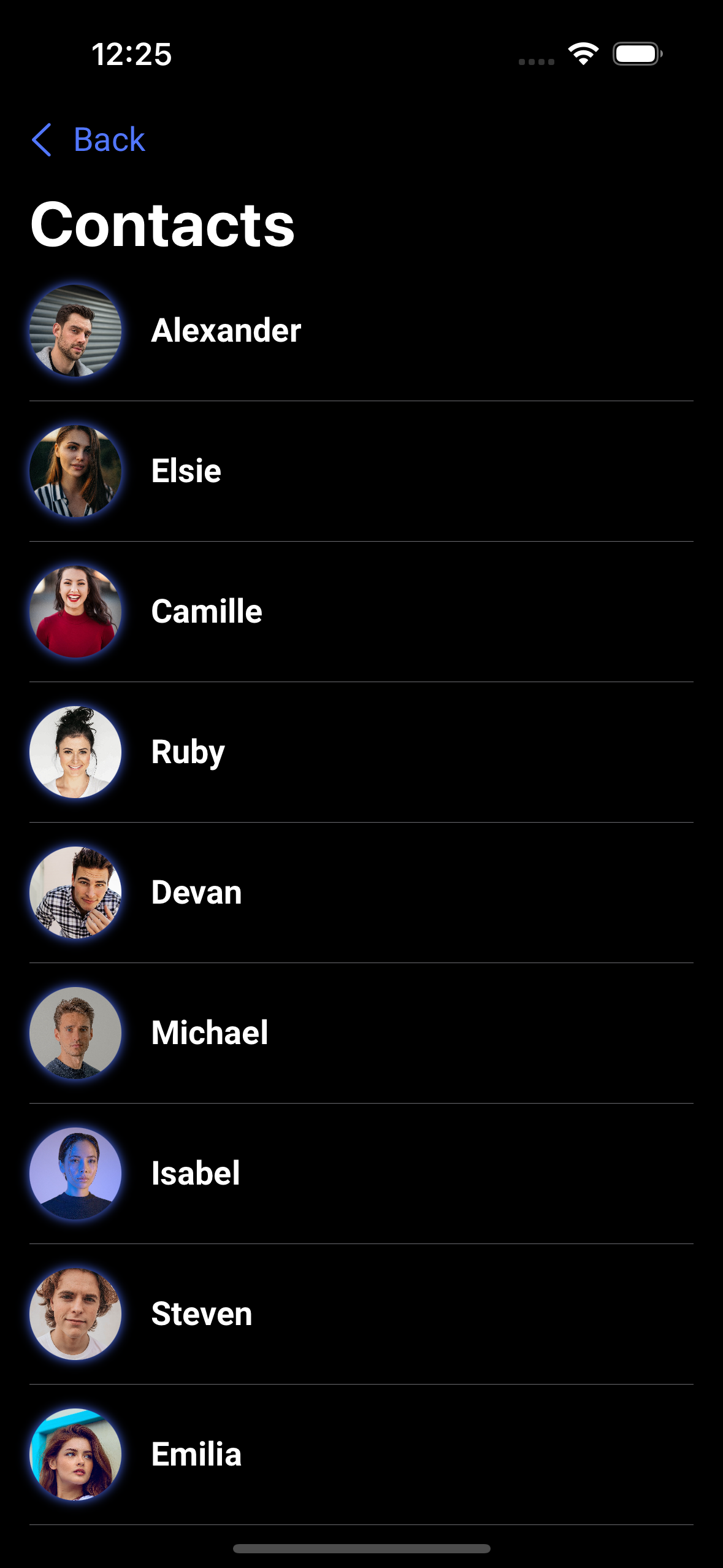The width and height of the screenshot is (723, 1568).
Task: Select the contact named Camille
Action: [207, 610]
